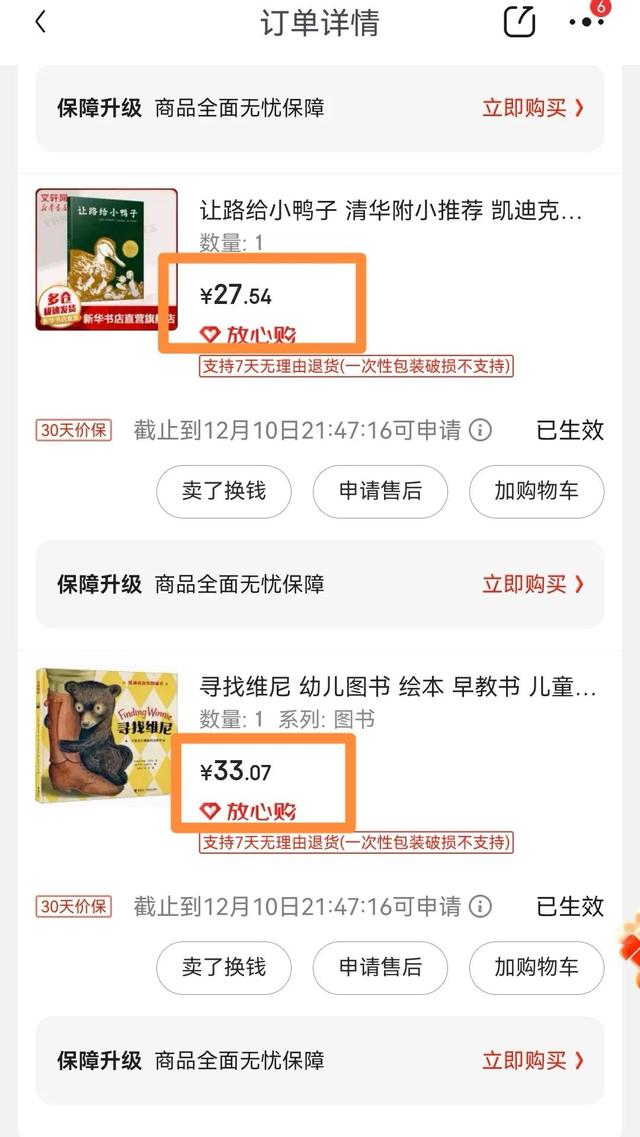Image resolution: width=640 pixels, height=1137 pixels.
Task: View price protection info for 寻找维尼
Action: (x=480, y=906)
